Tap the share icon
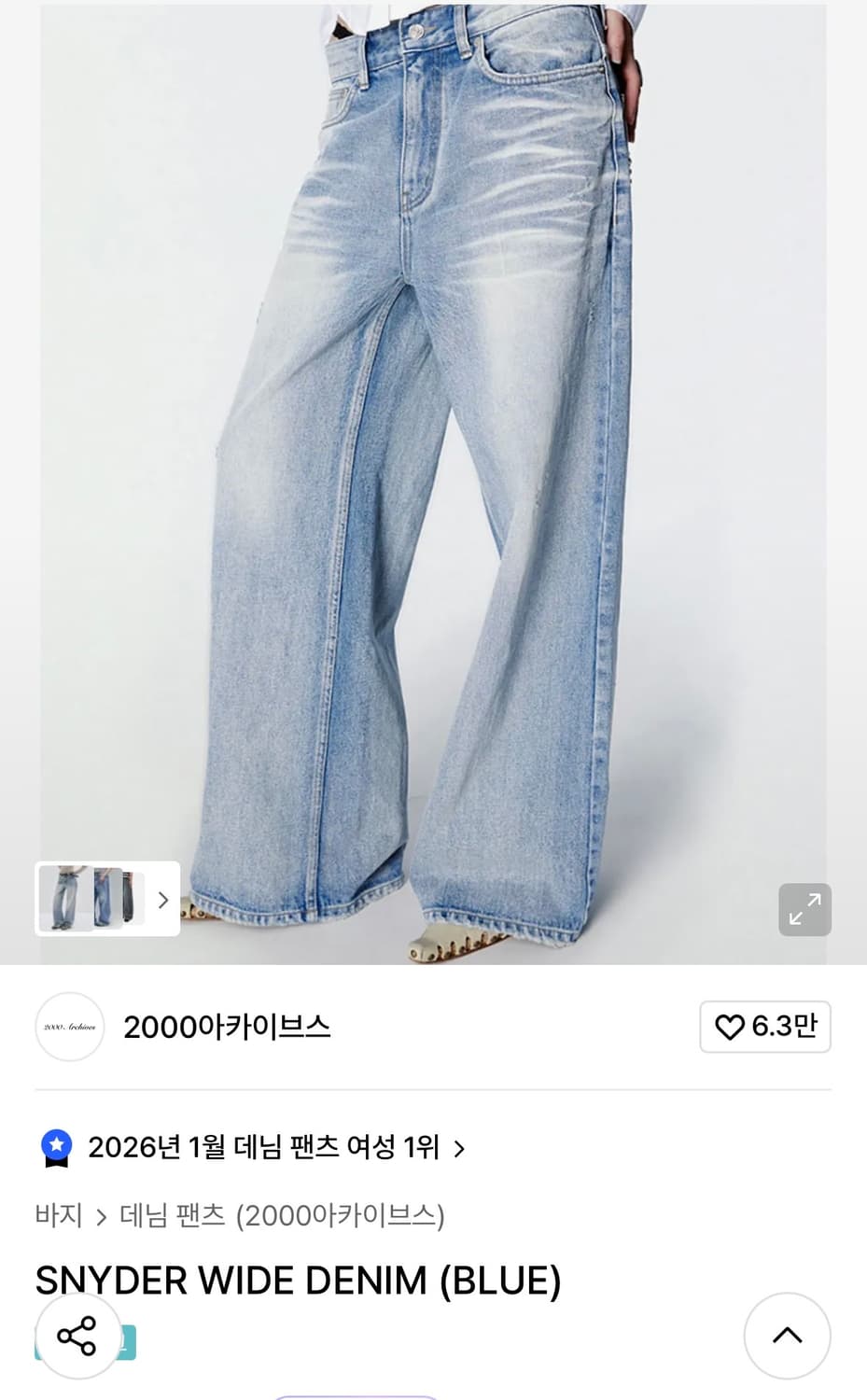The height and width of the screenshot is (1400, 867). click(78, 1336)
